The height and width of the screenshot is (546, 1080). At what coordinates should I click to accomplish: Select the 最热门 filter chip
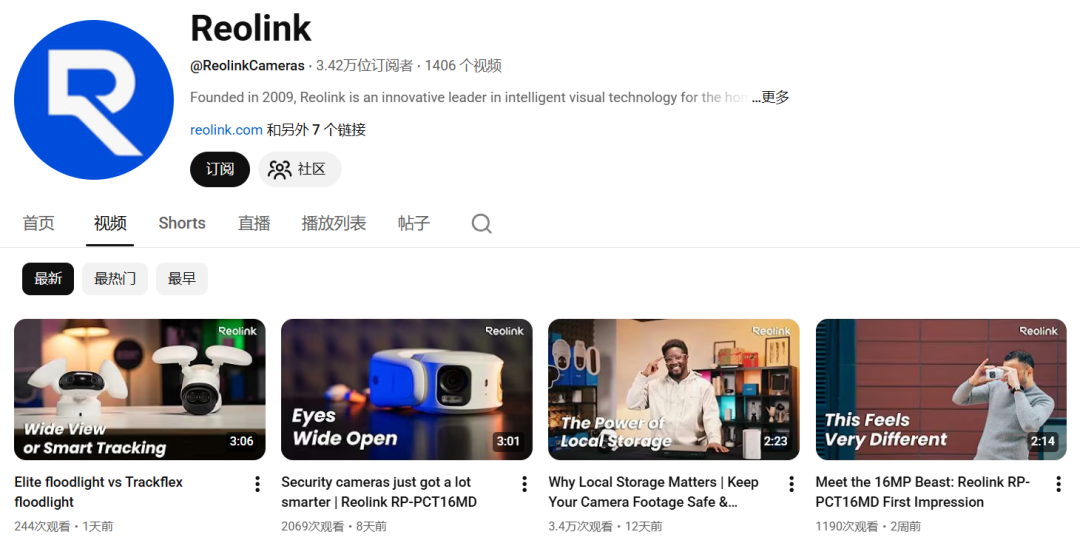tap(115, 279)
